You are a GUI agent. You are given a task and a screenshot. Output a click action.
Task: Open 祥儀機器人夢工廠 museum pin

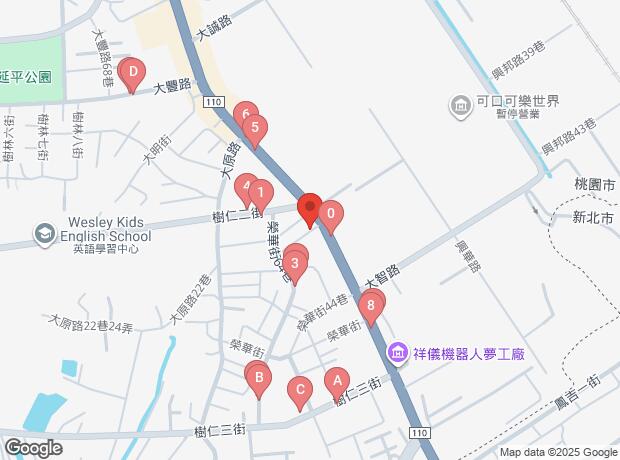[x=397, y=353]
